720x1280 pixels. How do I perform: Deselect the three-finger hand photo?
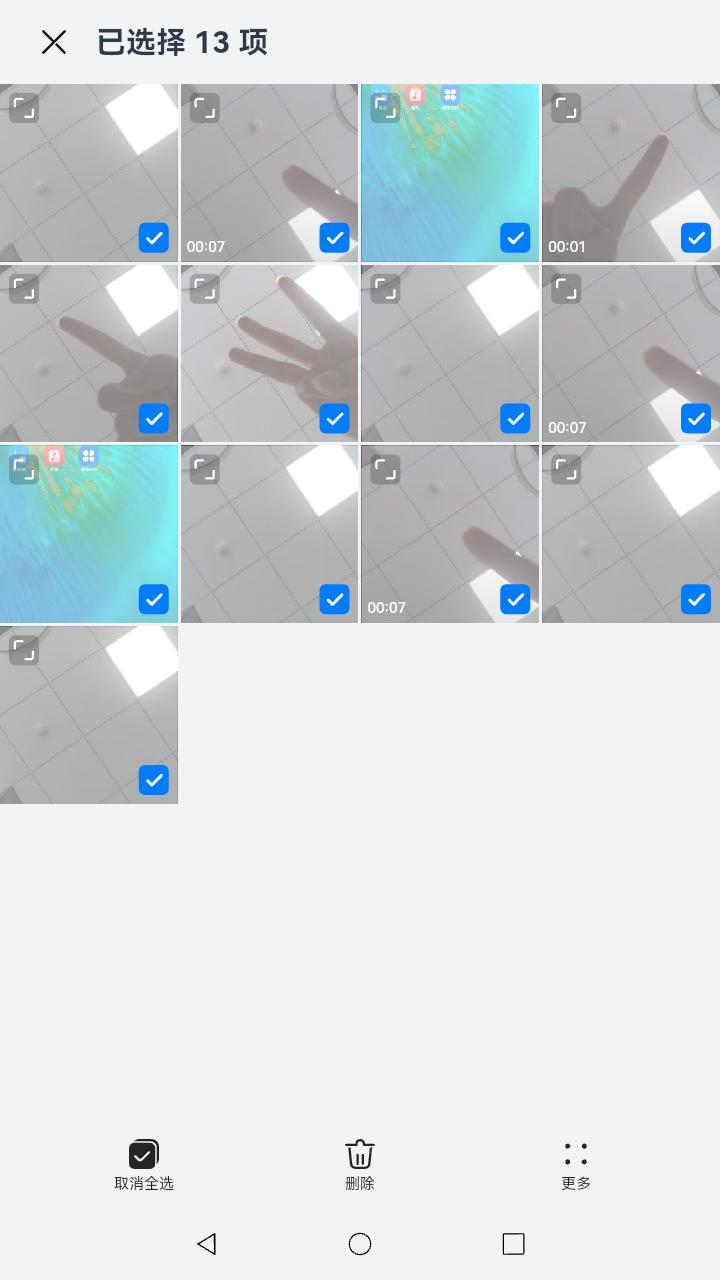pos(334,418)
